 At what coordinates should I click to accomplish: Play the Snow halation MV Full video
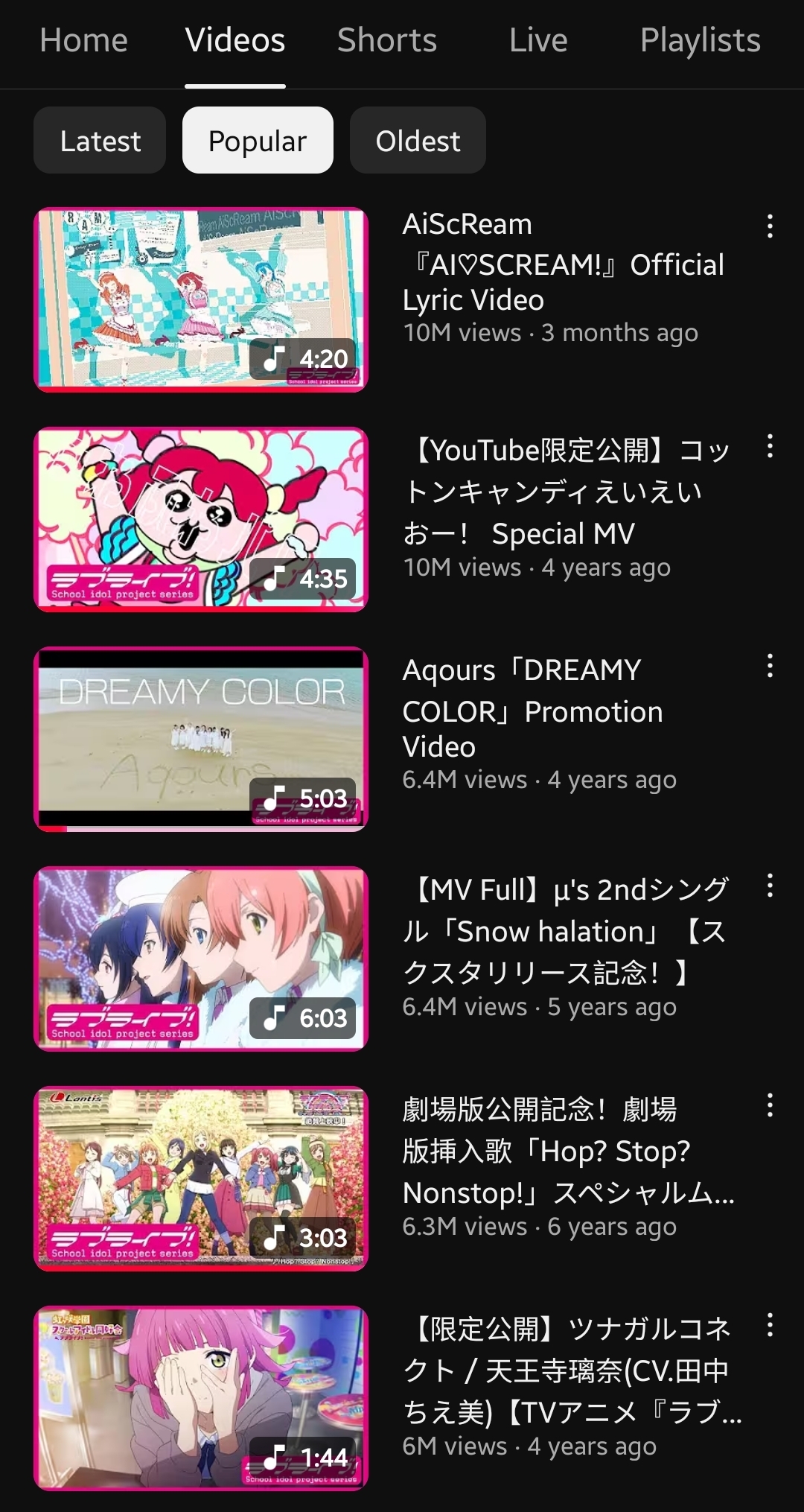[201, 959]
